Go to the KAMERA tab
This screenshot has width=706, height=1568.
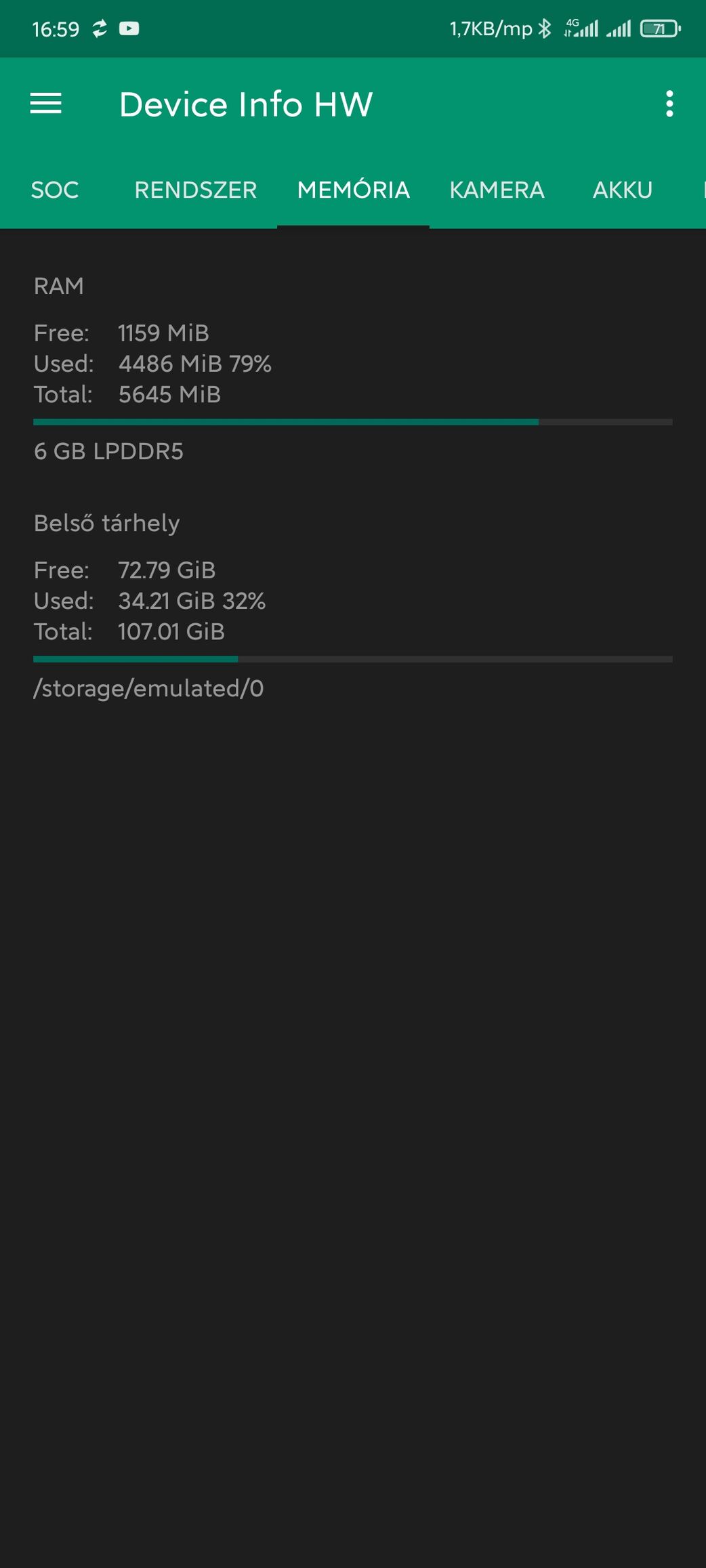tap(497, 190)
